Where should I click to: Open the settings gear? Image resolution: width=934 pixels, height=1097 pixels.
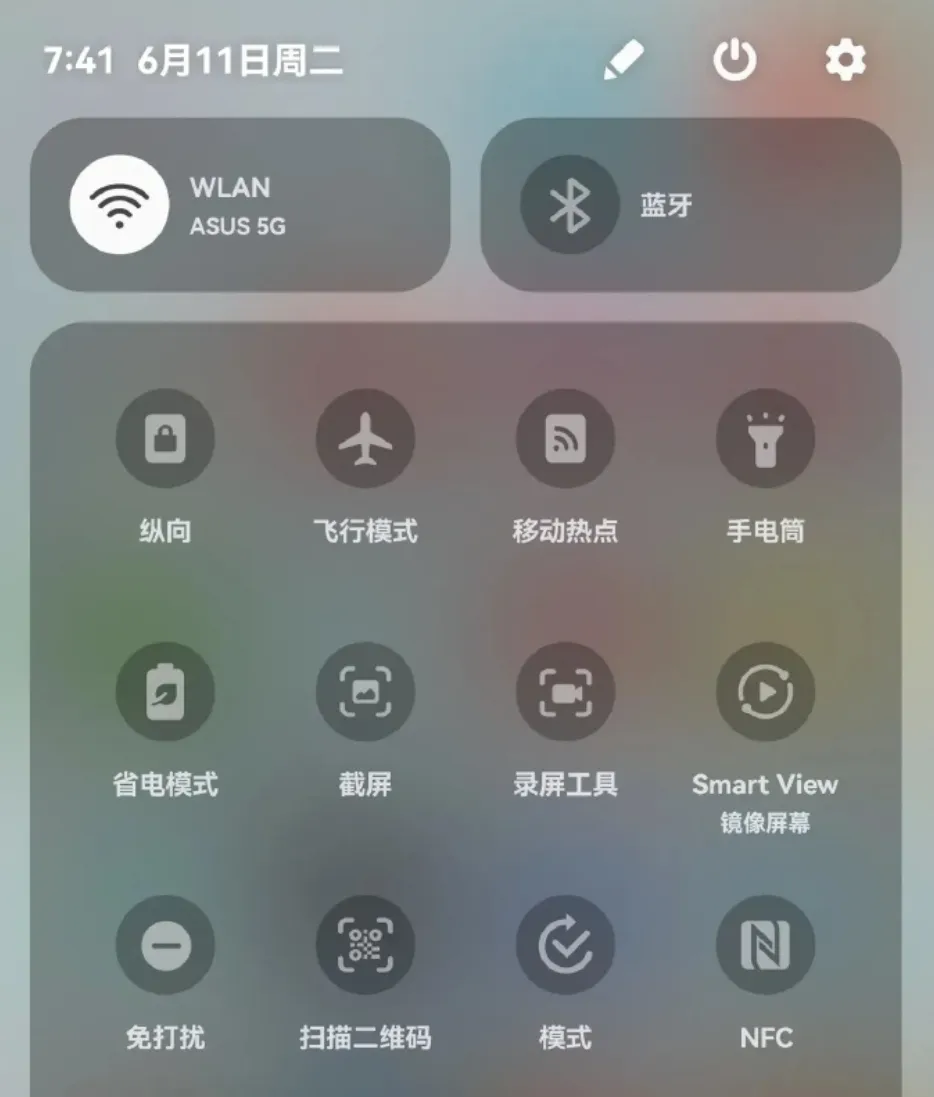[845, 61]
